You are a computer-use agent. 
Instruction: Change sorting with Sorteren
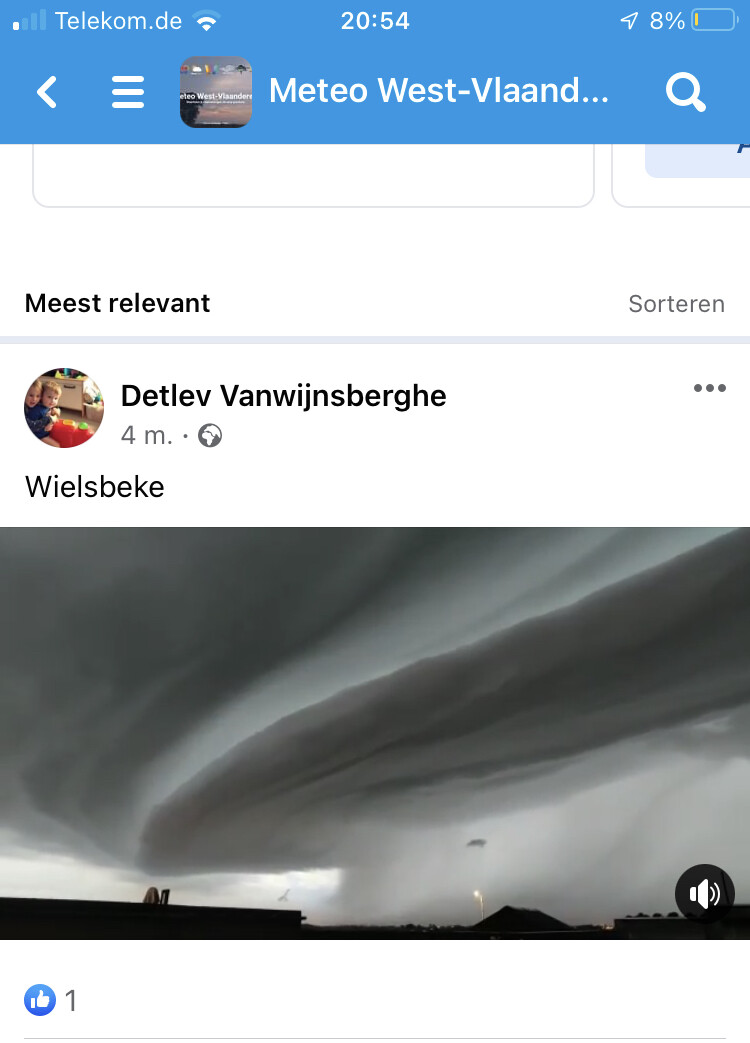676,304
